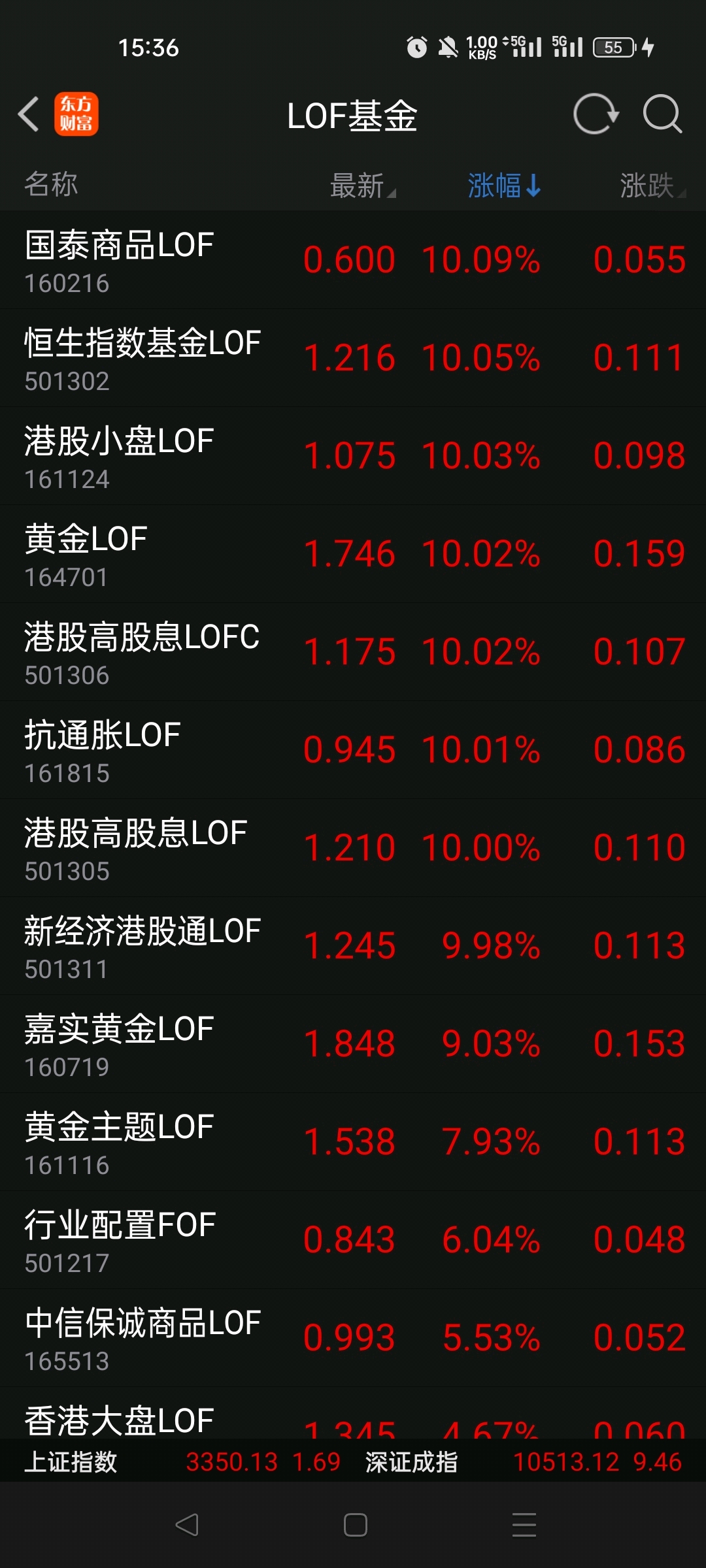Open the stock search magnifier
The image size is (706, 1568).
point(663,114)
